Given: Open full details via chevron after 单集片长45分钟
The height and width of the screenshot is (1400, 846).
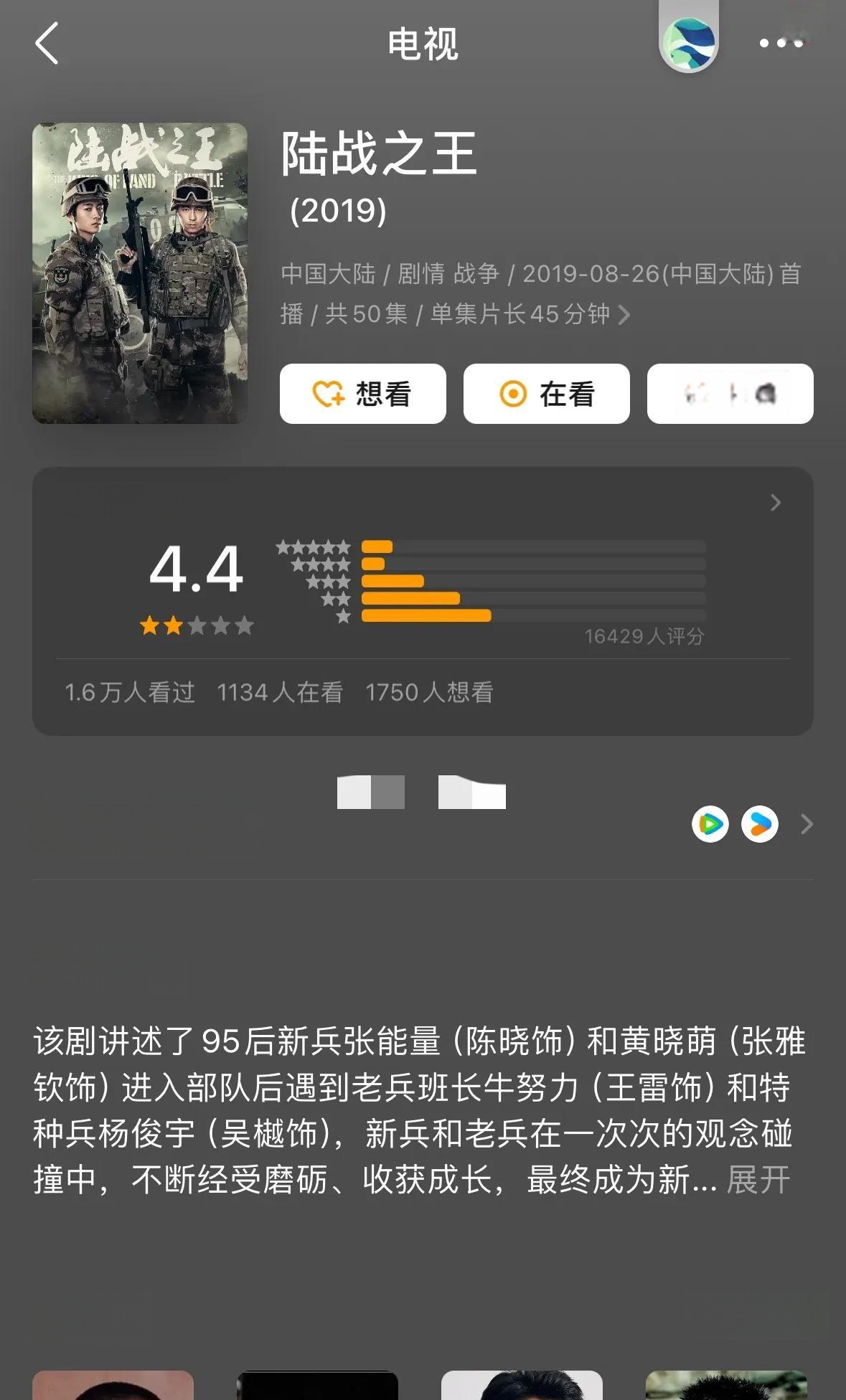Looking at the screenshot, I should 624,314.
